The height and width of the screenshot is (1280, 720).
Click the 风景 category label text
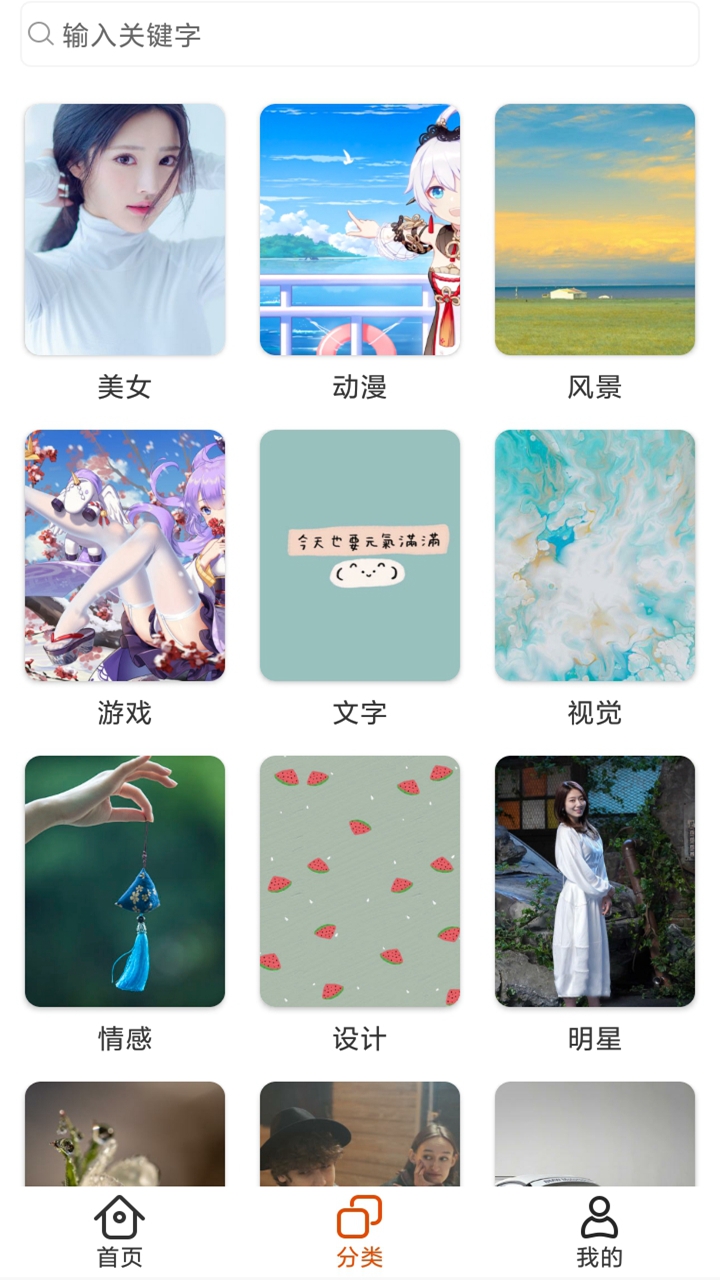pyautogui.click(x=595, y=386)
